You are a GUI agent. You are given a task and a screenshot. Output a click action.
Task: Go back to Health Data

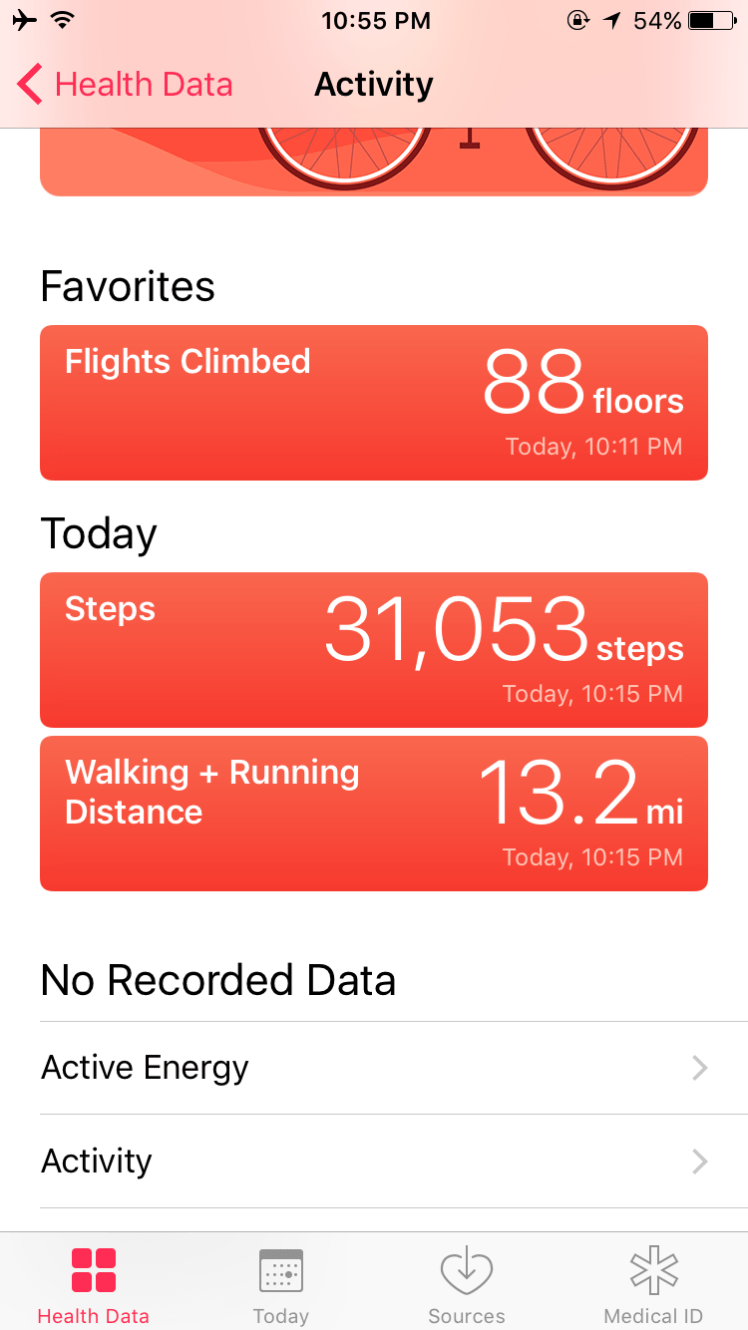tap(125, 85)
